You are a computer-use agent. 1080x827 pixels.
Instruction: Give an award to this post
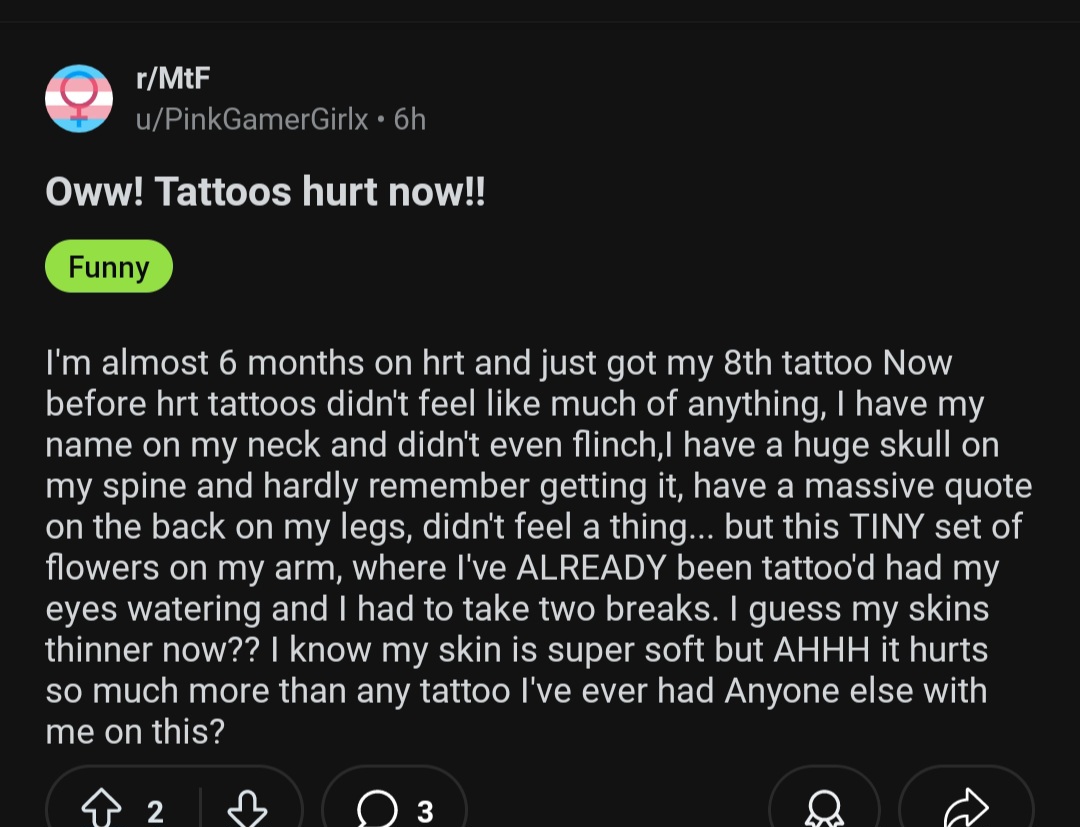(x=824, y=808)
